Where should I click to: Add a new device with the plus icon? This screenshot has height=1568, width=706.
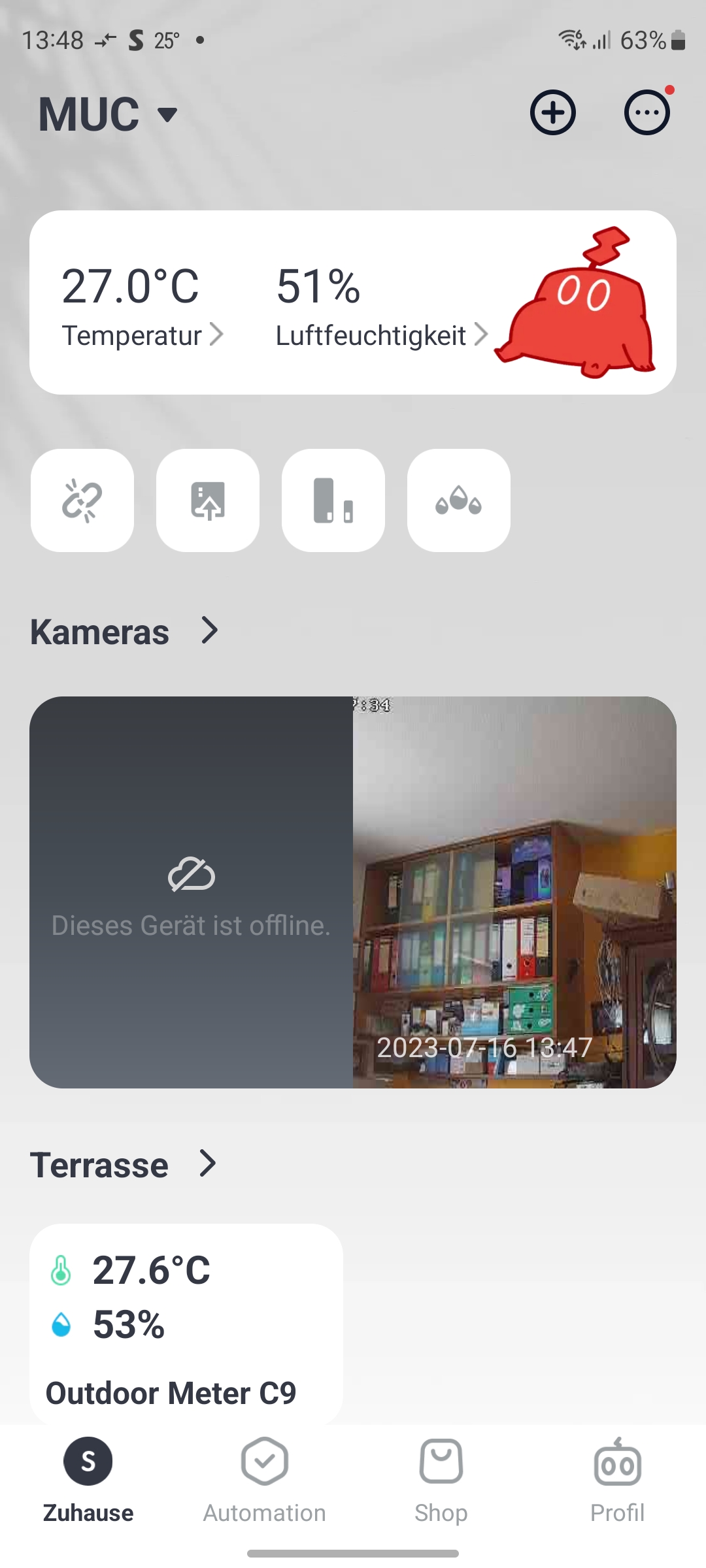[x=552, y=113]
